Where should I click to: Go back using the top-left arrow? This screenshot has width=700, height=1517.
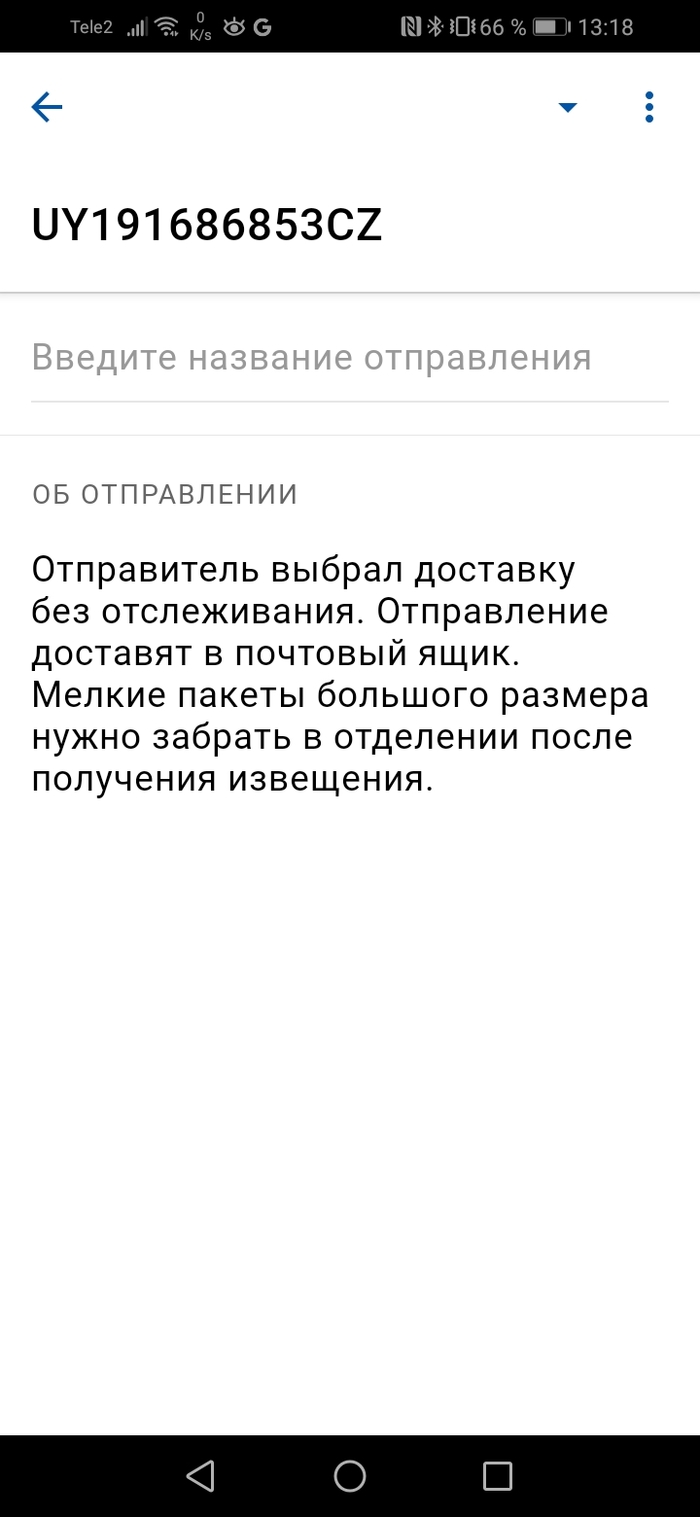tap(47, 107)
